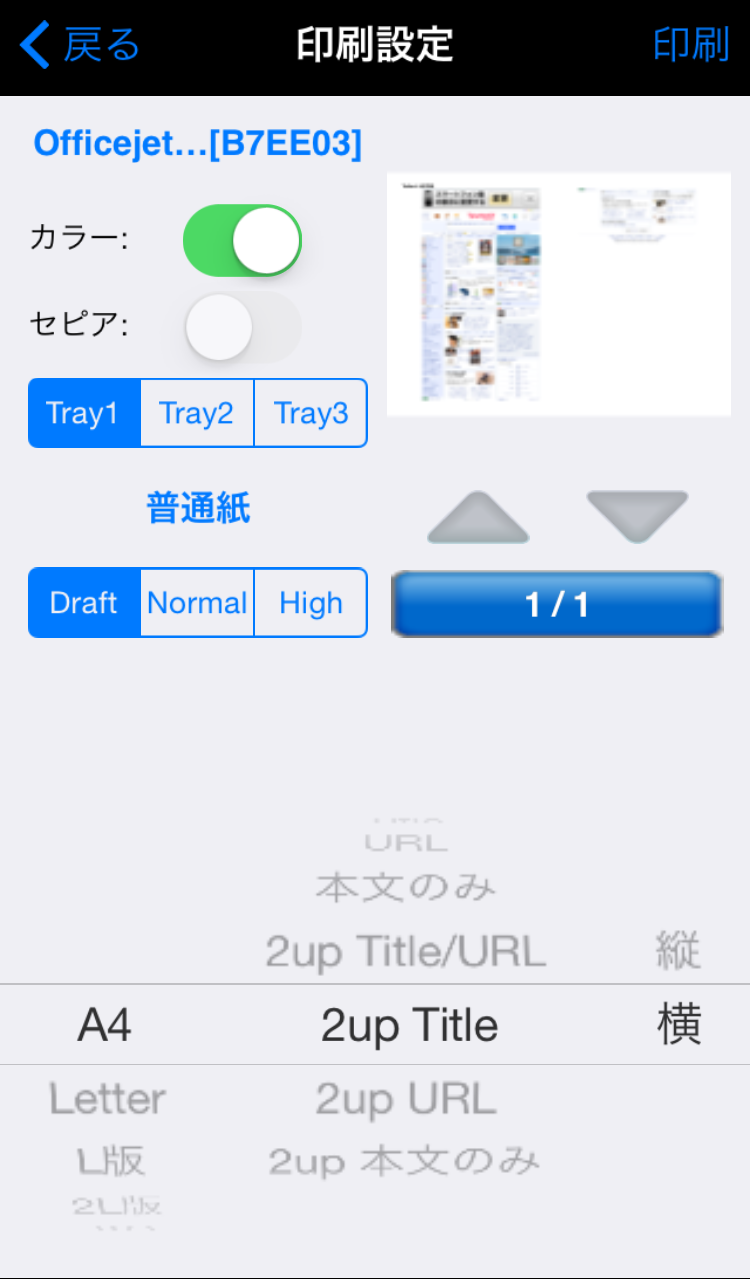Enable the セピア (sepia) switch
The width and height of the screenshot is (750, 1279).
pos(241,328)
